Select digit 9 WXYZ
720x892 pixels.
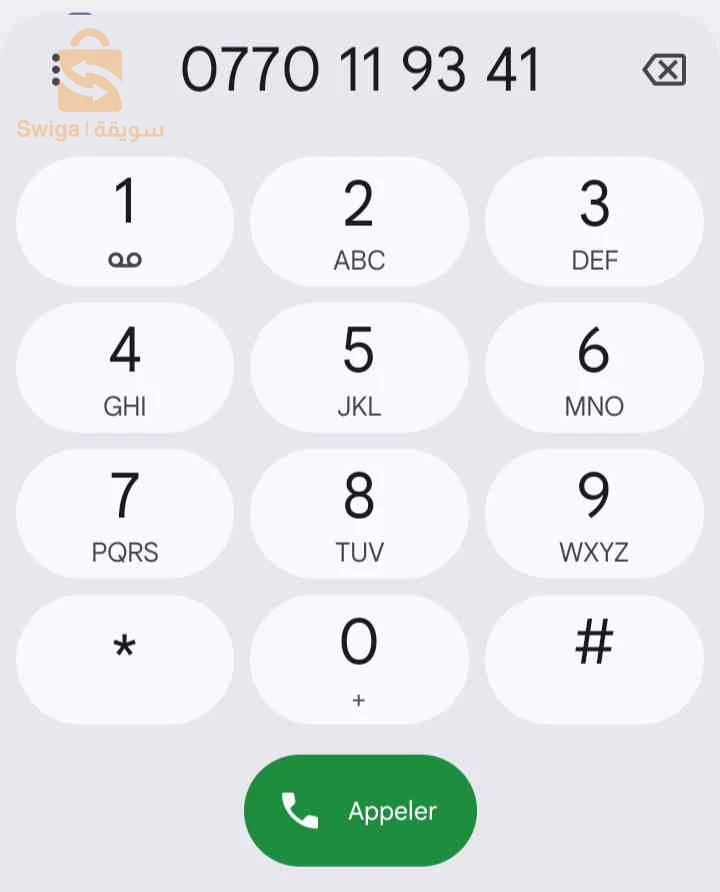click(594, 514)
